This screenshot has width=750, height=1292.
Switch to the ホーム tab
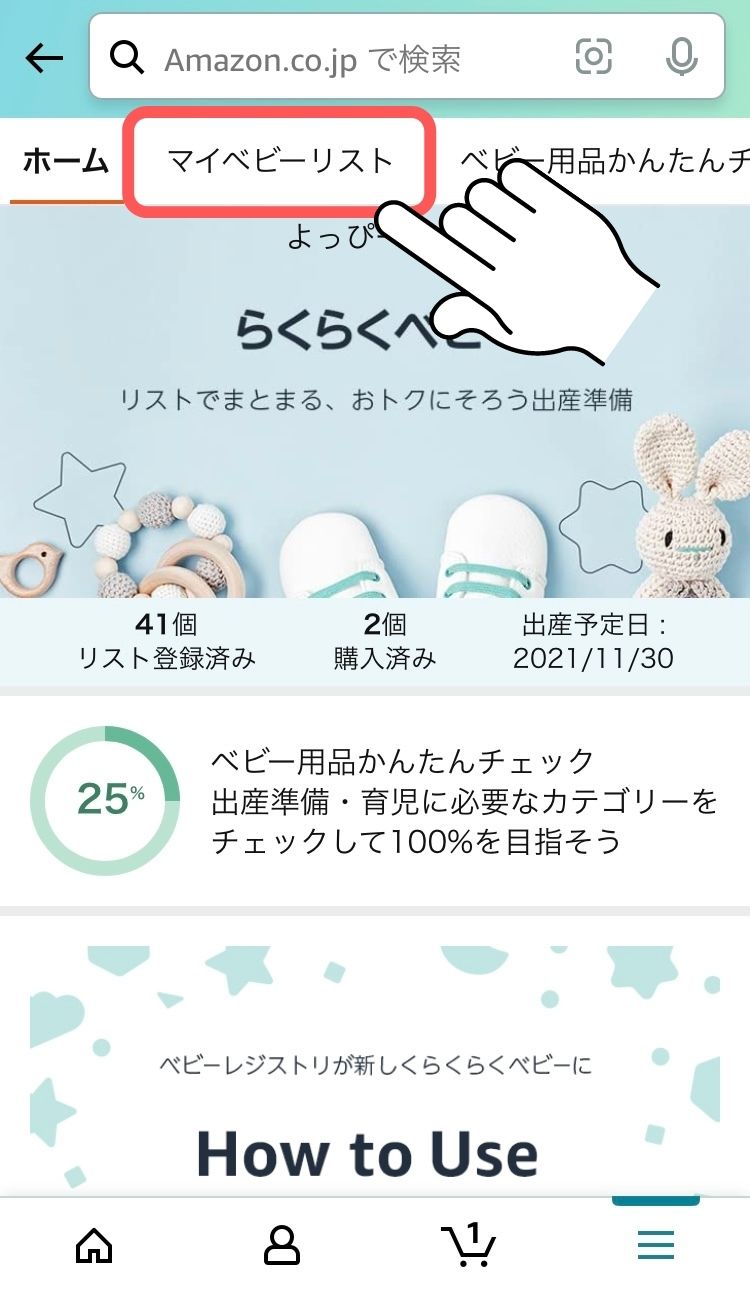(x=65, y=161)
